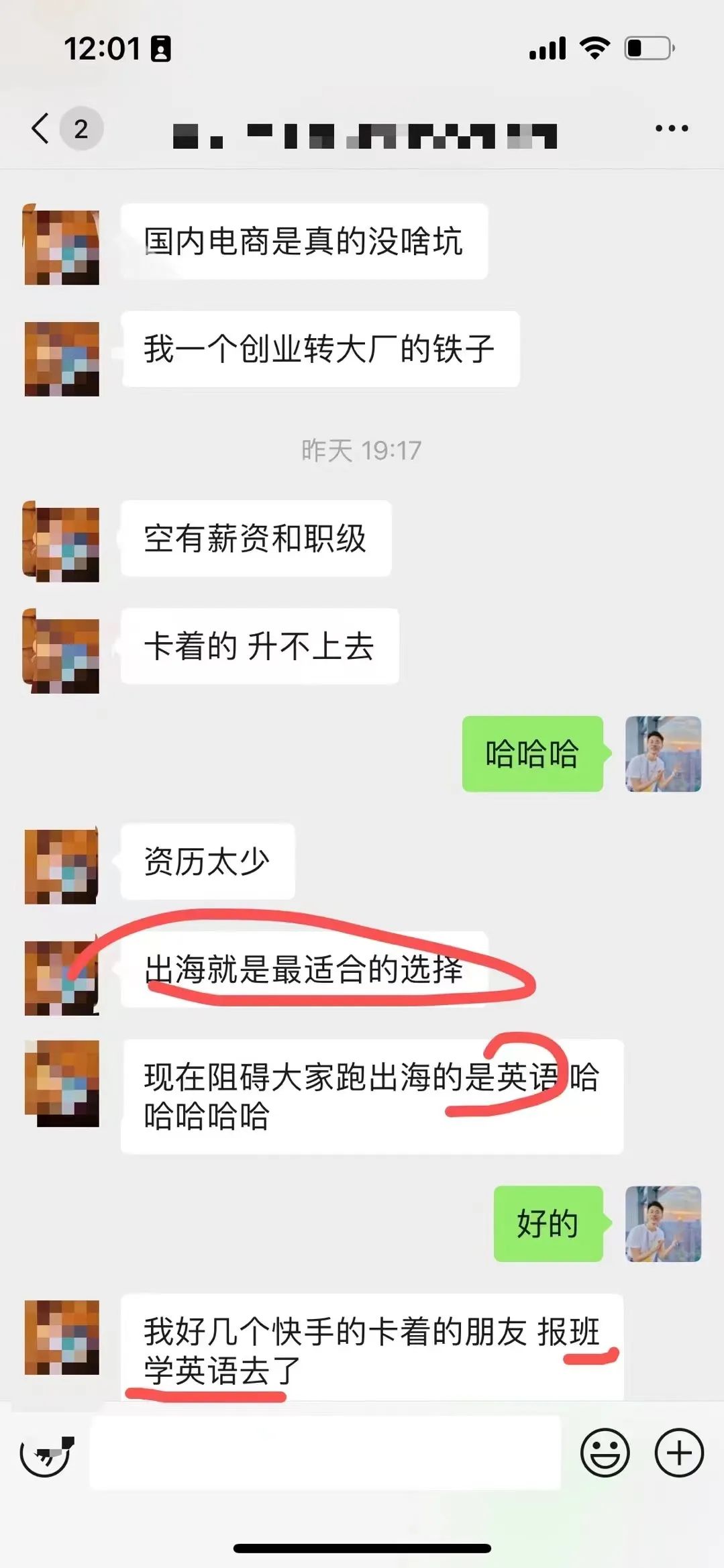The width and height of the screenshot is (724, 1568).
Task: Open sender's avatar beside 资历太少
Action: pyautogui.click(x=62, y=866)
